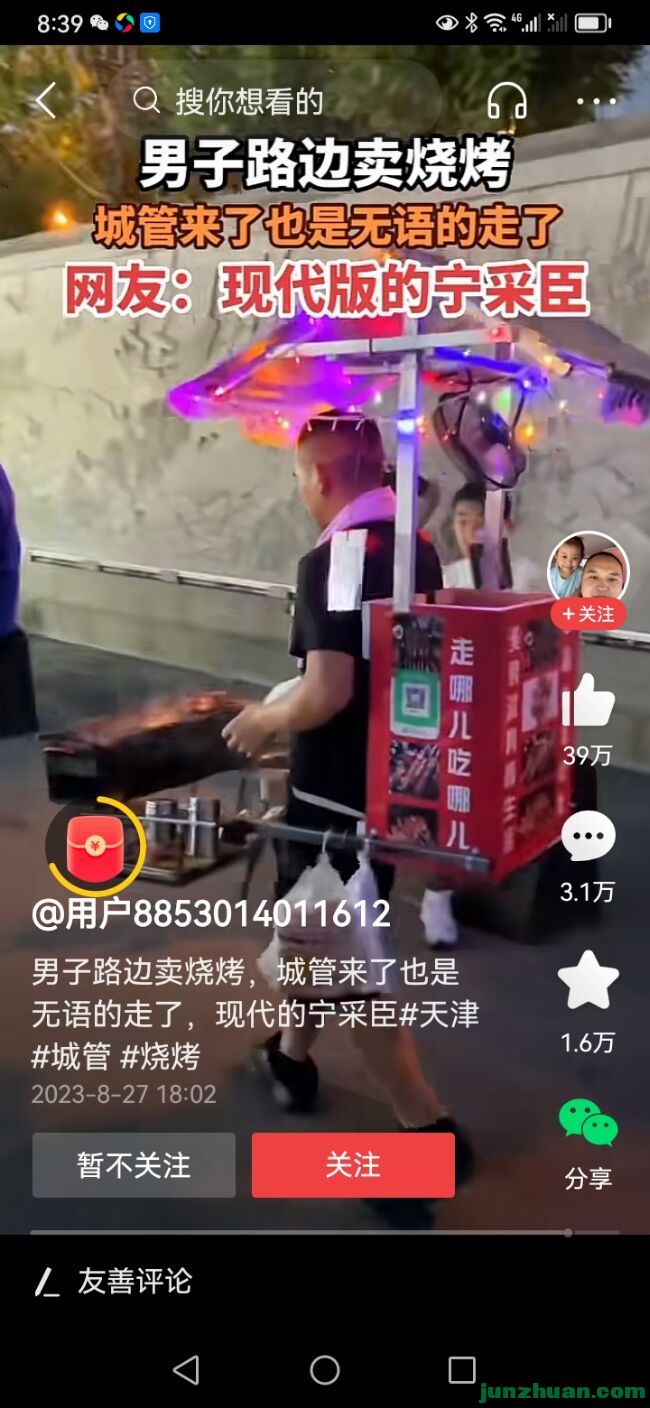Tap the headphones listen-mode icon

[x=507, y=100]
